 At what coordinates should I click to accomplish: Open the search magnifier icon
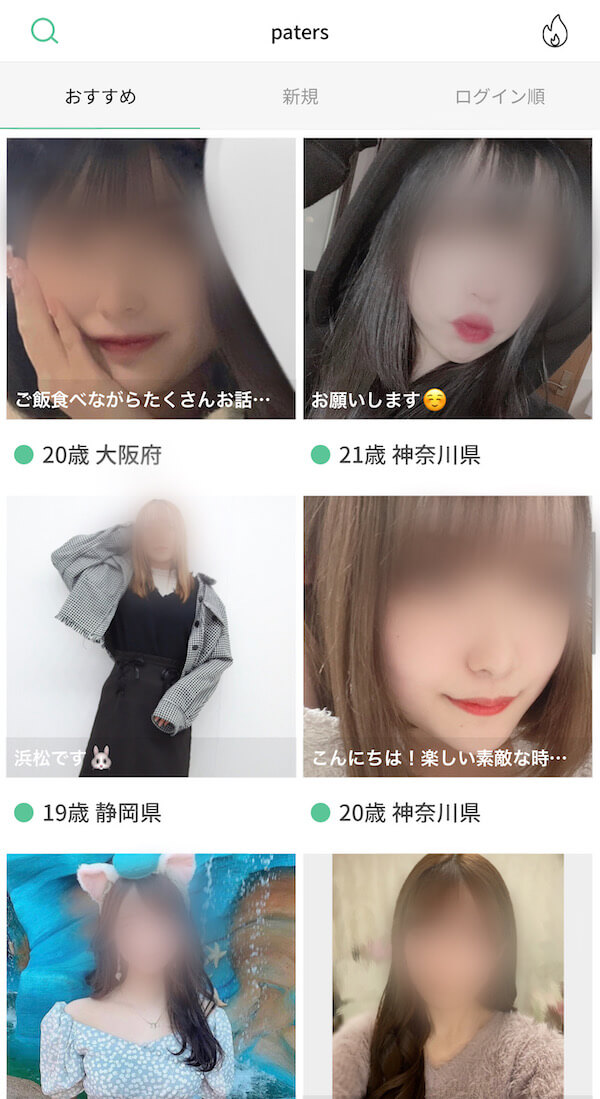[44, 31]
